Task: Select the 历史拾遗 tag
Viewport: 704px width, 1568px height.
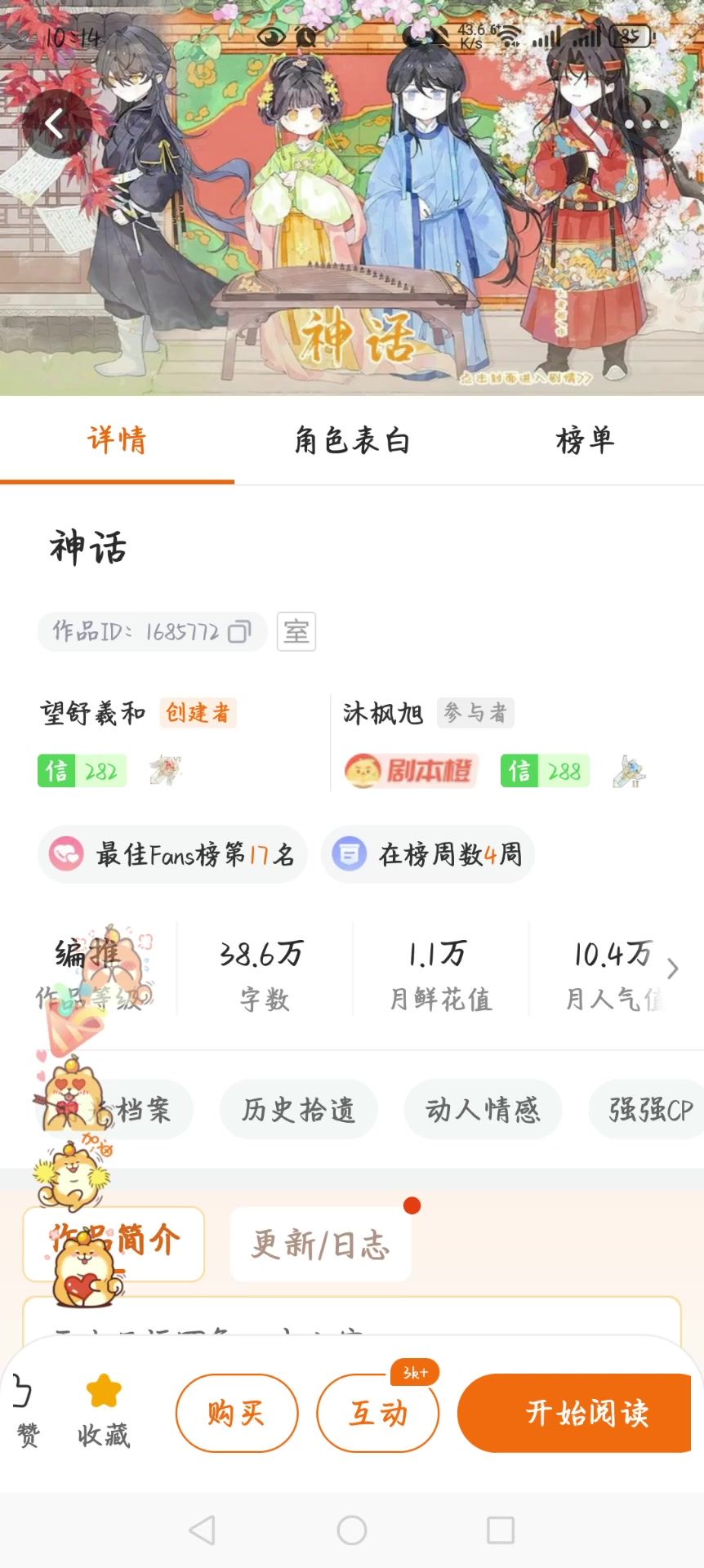Action: pos(298,1109)
